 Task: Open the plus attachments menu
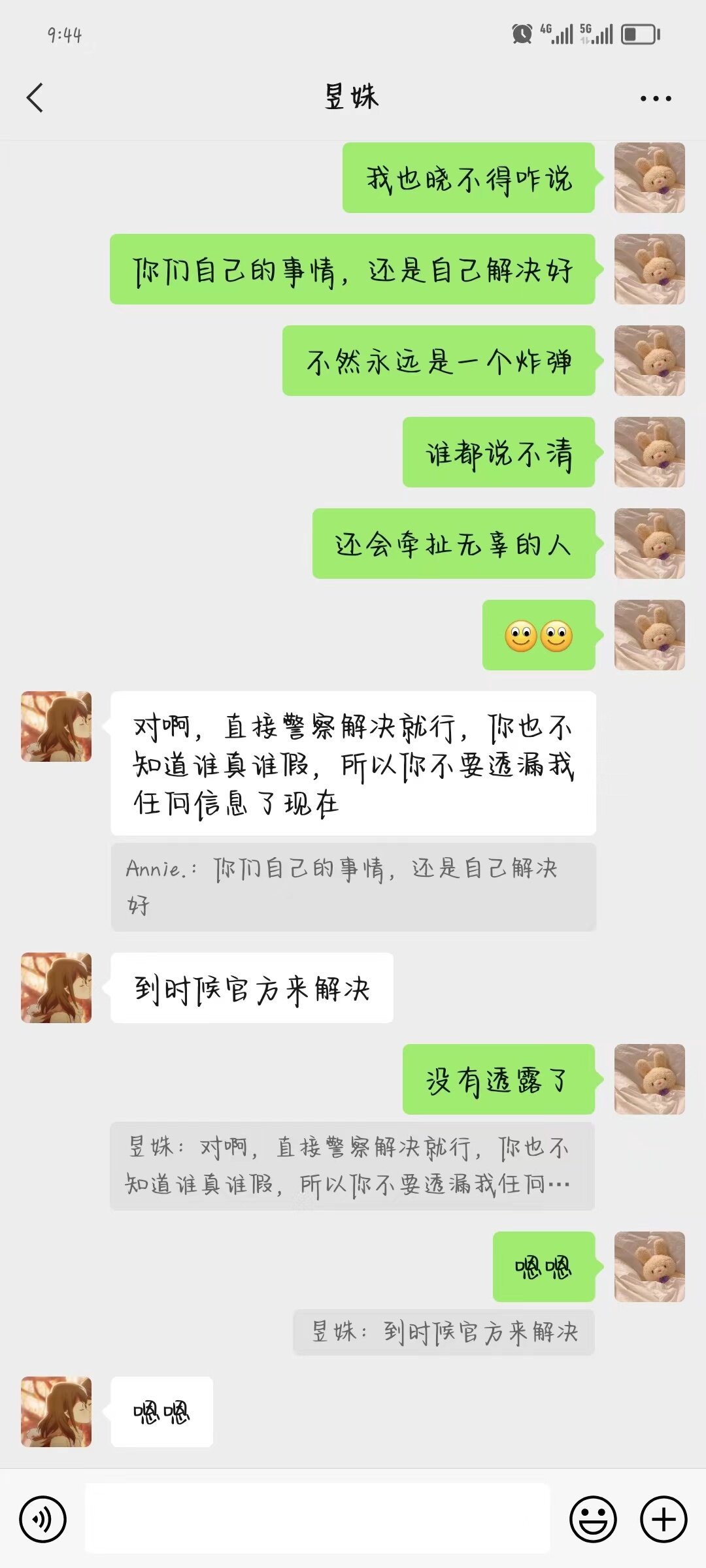tap(663, 1519)
